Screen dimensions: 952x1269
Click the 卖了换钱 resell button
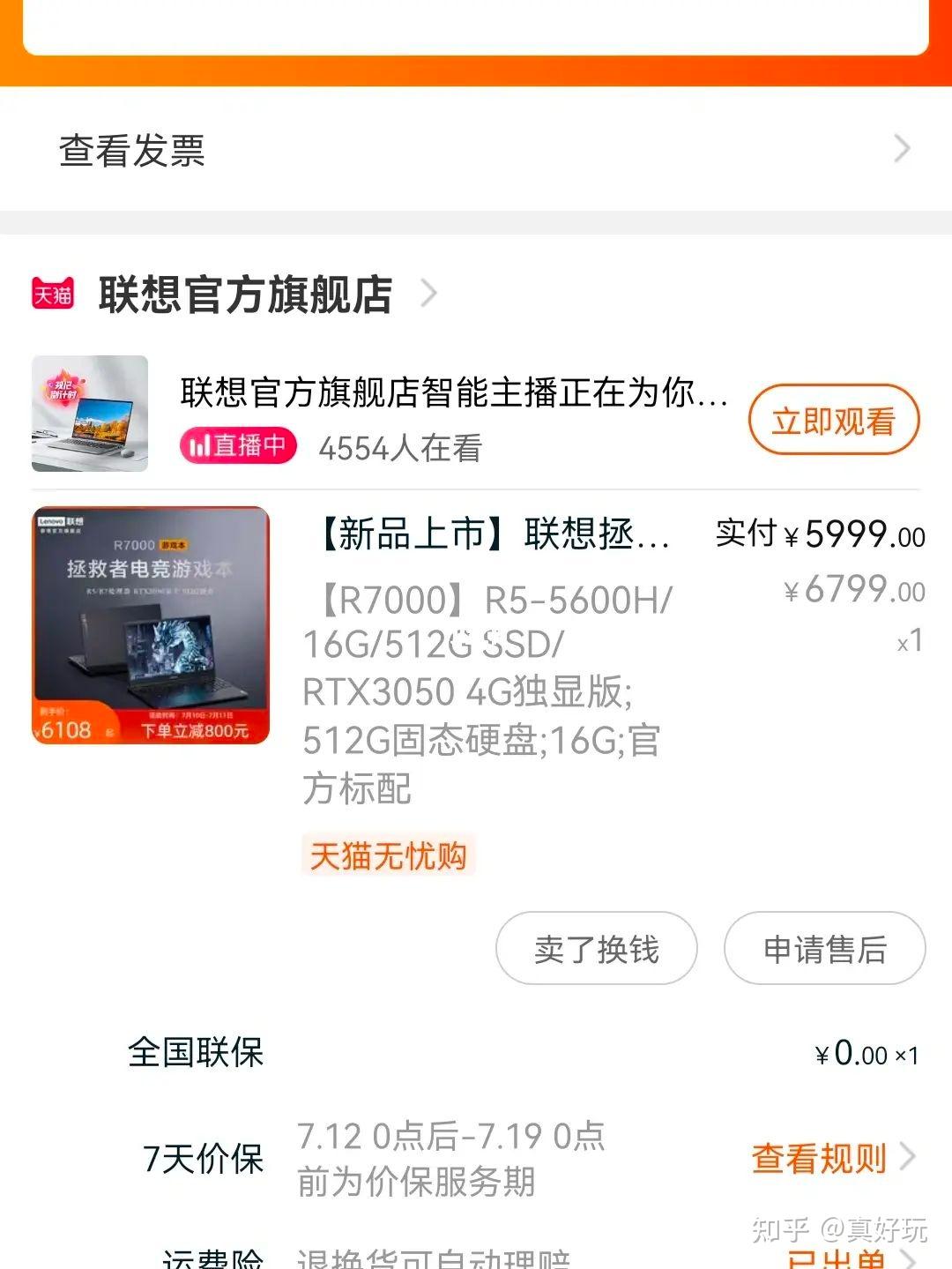596,948
